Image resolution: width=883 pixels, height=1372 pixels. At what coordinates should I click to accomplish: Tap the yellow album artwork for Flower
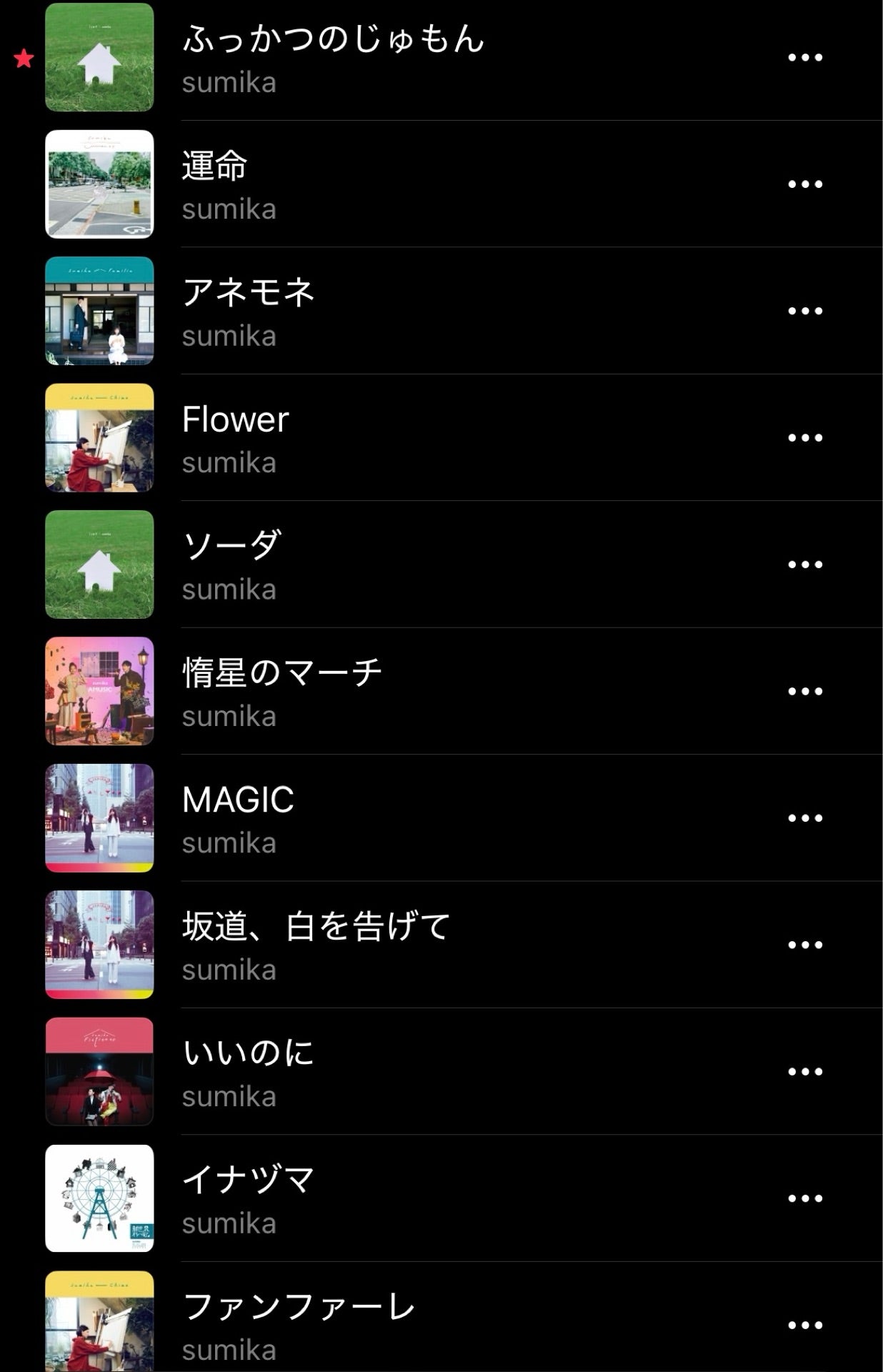click(x=100, y=437)
